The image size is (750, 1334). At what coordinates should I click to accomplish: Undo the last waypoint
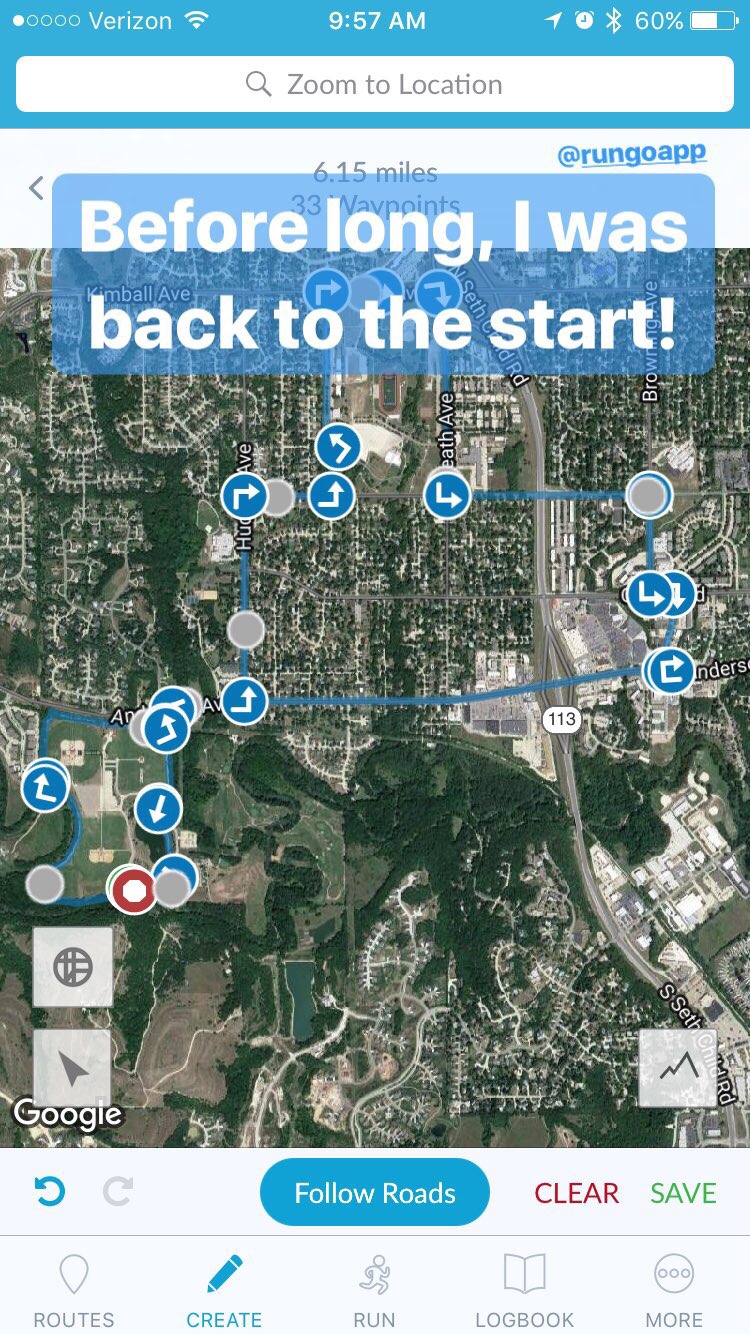pyautogui.click(x=50, y=1192)
